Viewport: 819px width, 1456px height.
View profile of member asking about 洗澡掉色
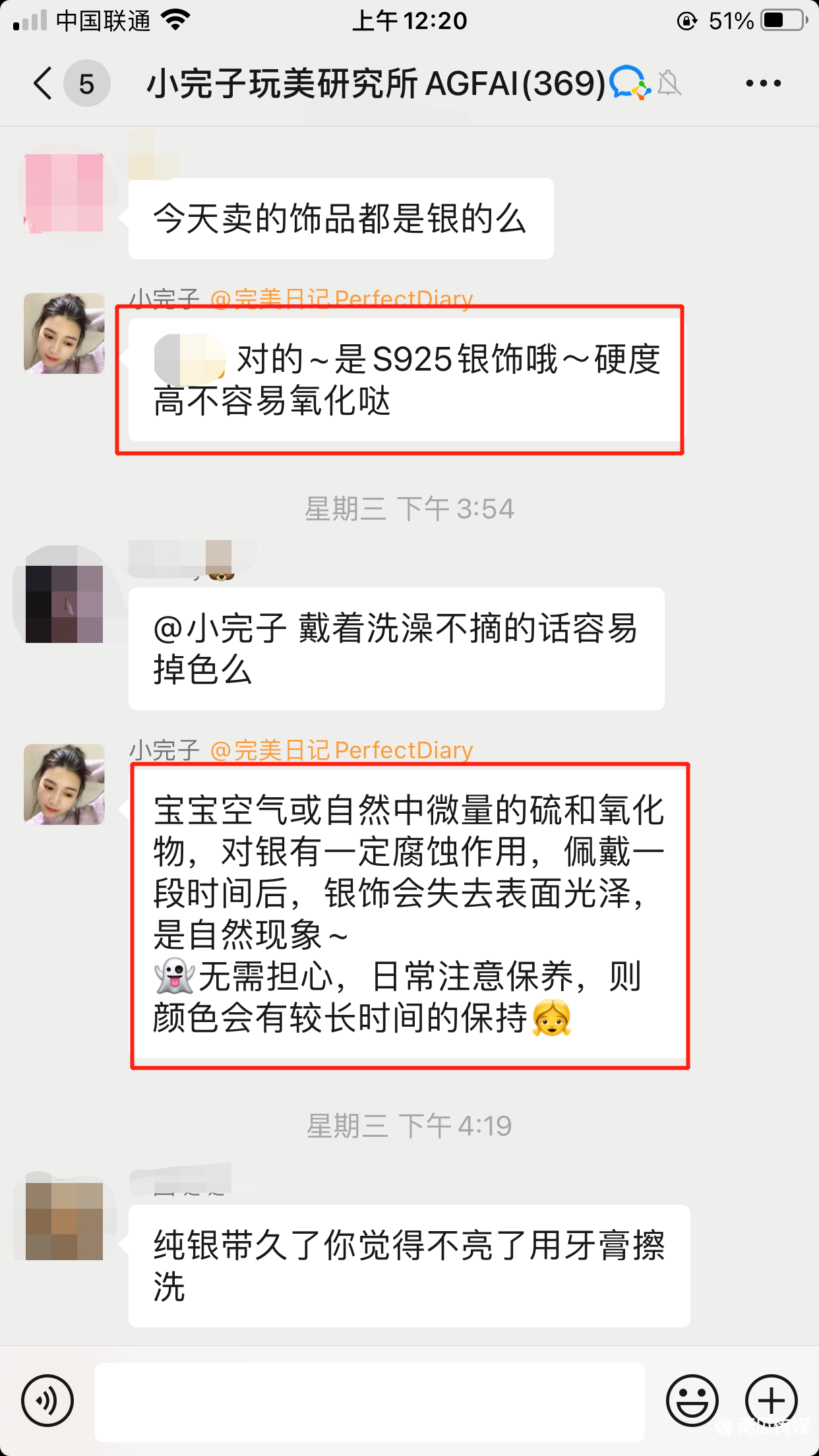pyautogui.click(x=64, y=603)
